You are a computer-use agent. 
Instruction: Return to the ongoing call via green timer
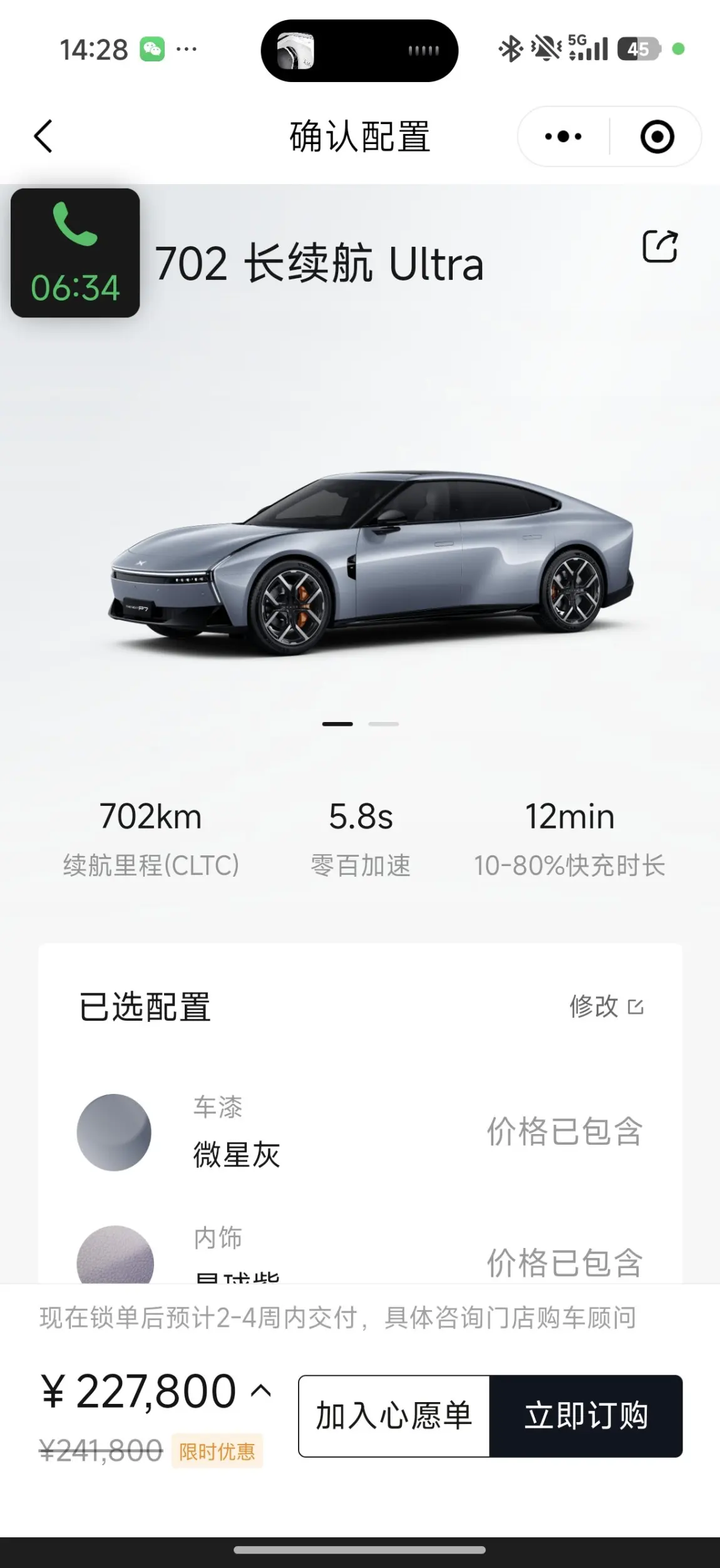[75, 253]
